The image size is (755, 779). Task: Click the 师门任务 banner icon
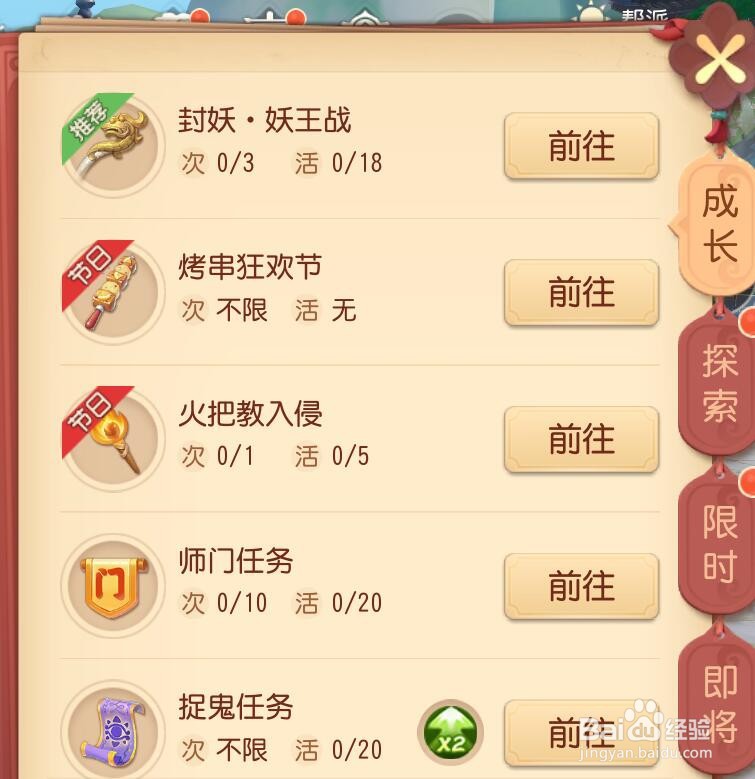pyautogui.click(x=112, y=584)
